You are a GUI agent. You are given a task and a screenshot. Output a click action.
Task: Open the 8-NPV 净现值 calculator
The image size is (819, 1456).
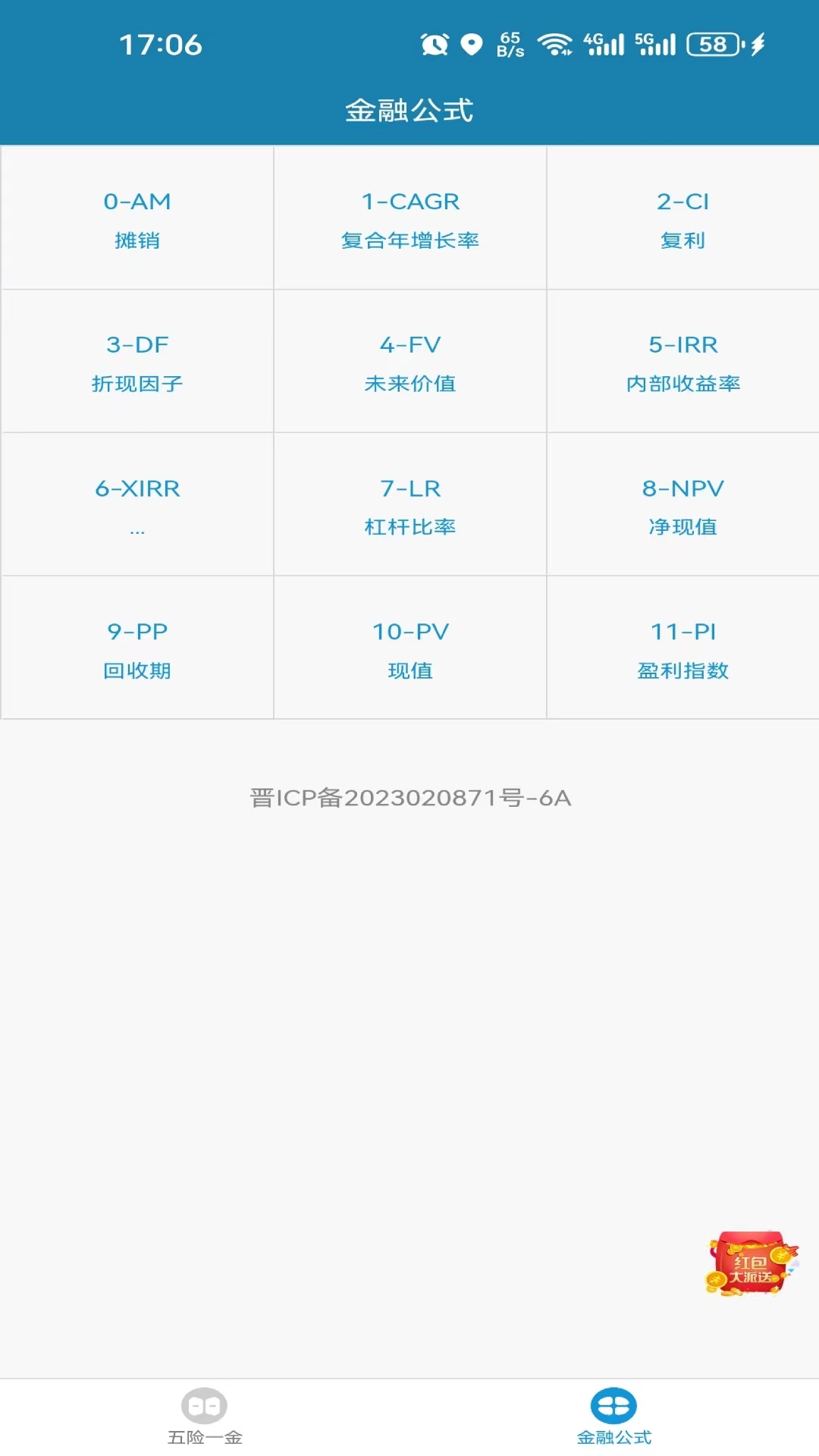[682, 505]
